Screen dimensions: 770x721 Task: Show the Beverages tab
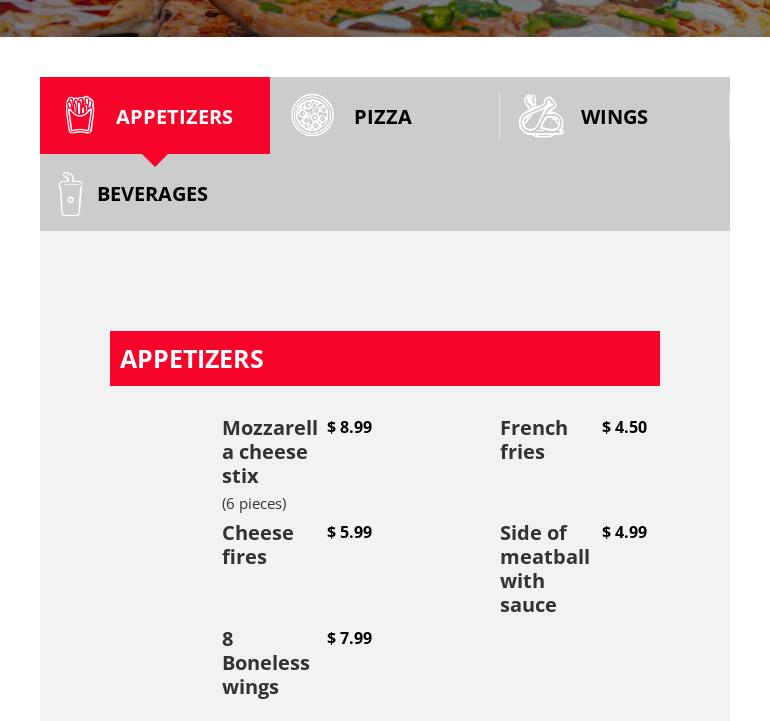[151, 194]
